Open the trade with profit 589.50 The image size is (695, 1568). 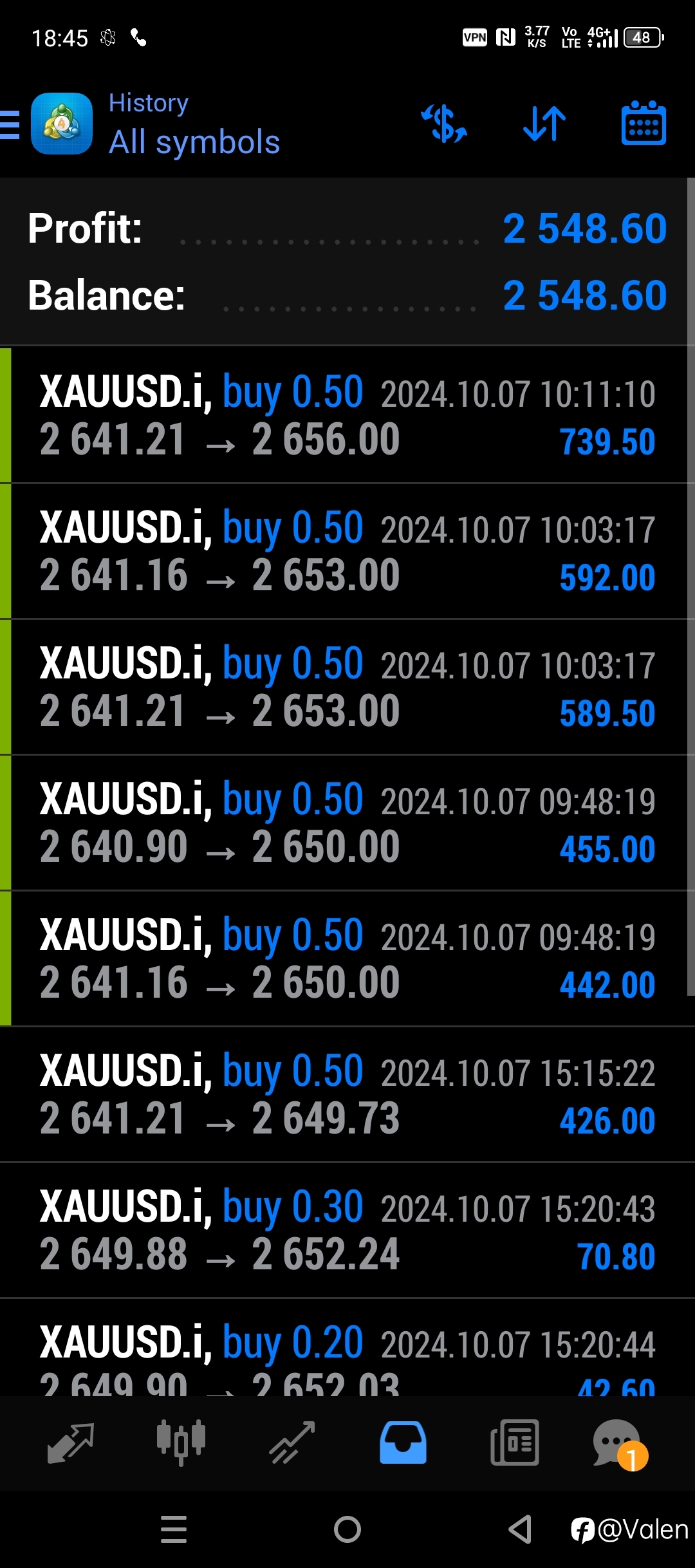point(347,687)
